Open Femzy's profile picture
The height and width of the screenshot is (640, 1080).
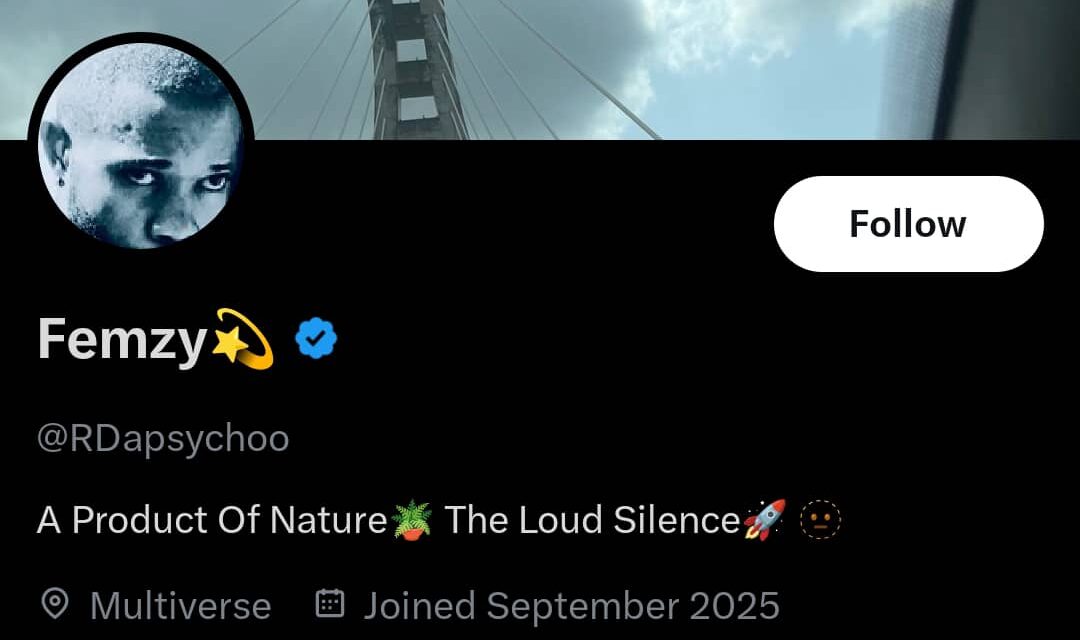pos(141,147)
